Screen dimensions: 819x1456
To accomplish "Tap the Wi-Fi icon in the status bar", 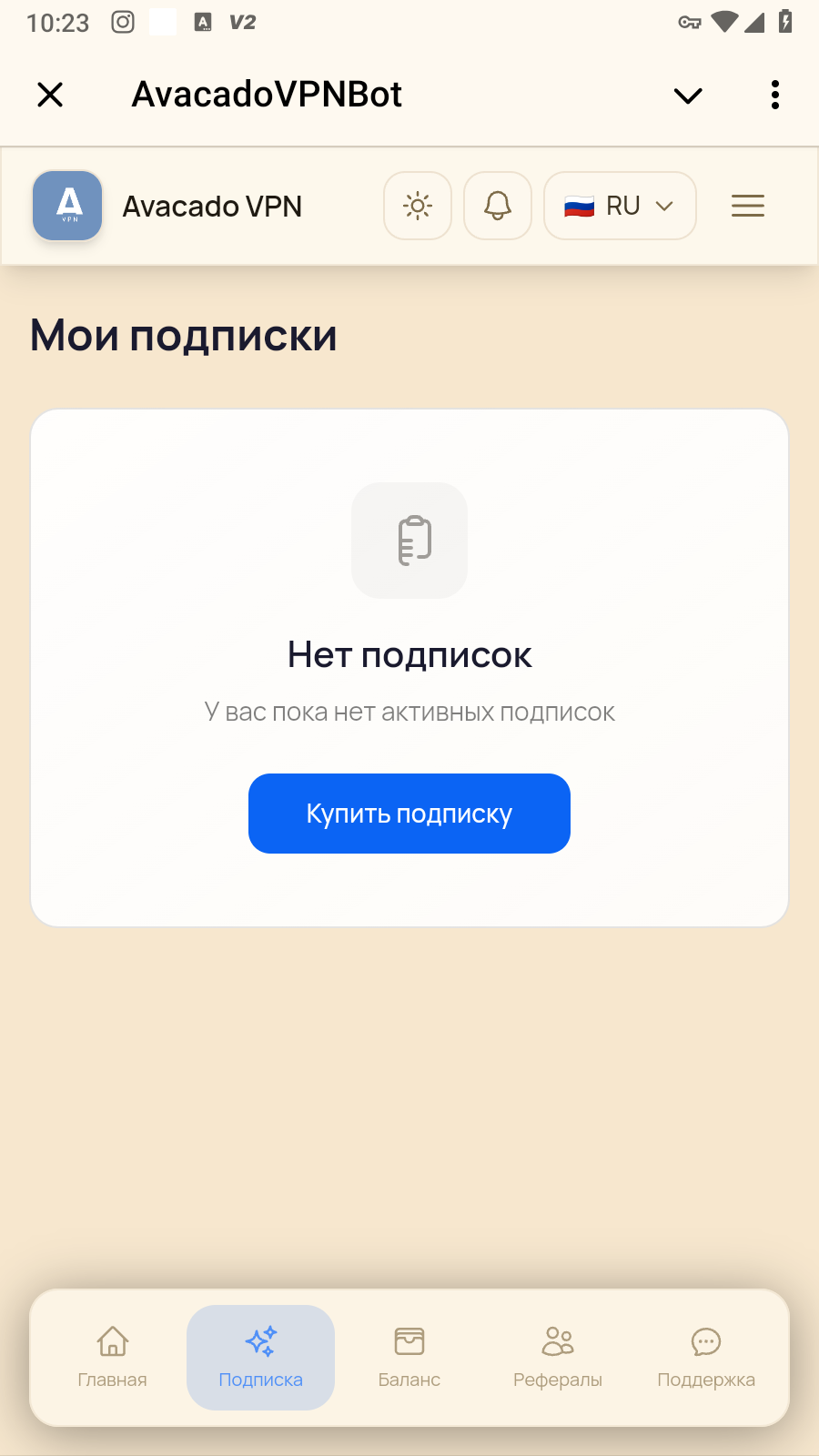I will click(725, 23).
